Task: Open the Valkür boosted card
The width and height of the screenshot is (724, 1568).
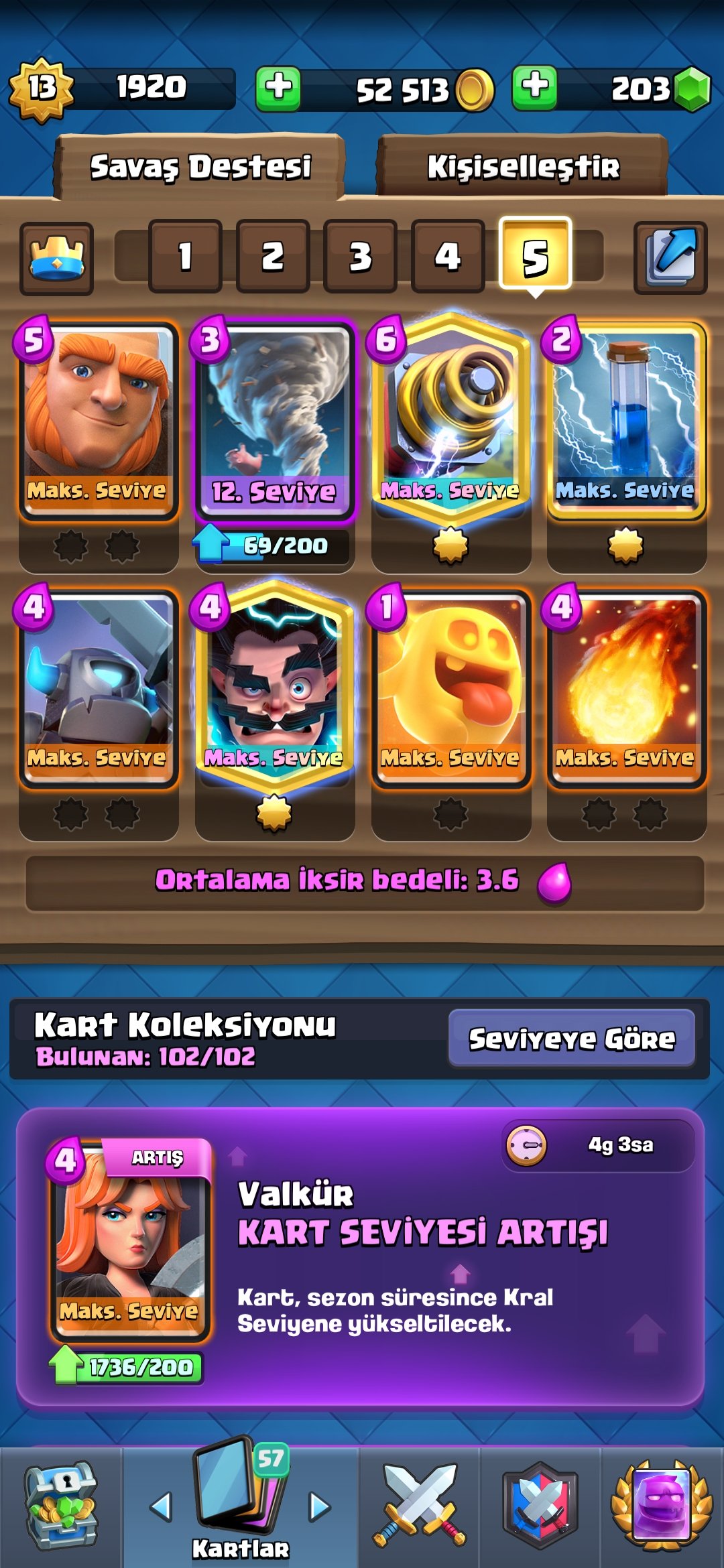Action: [130, 1240]
